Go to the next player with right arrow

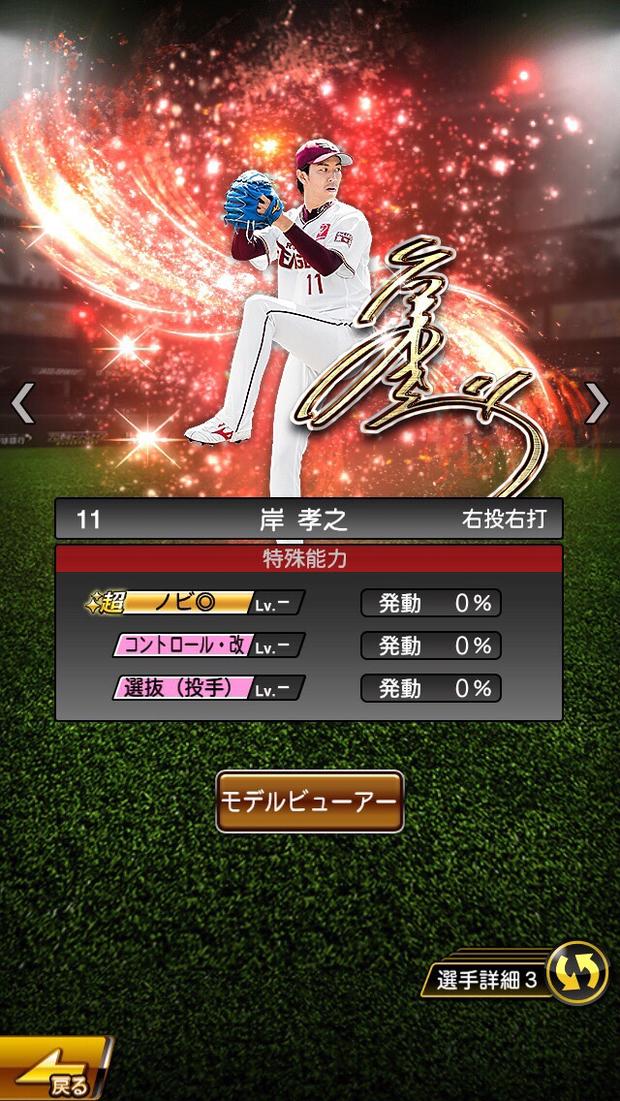click(597, 403)
